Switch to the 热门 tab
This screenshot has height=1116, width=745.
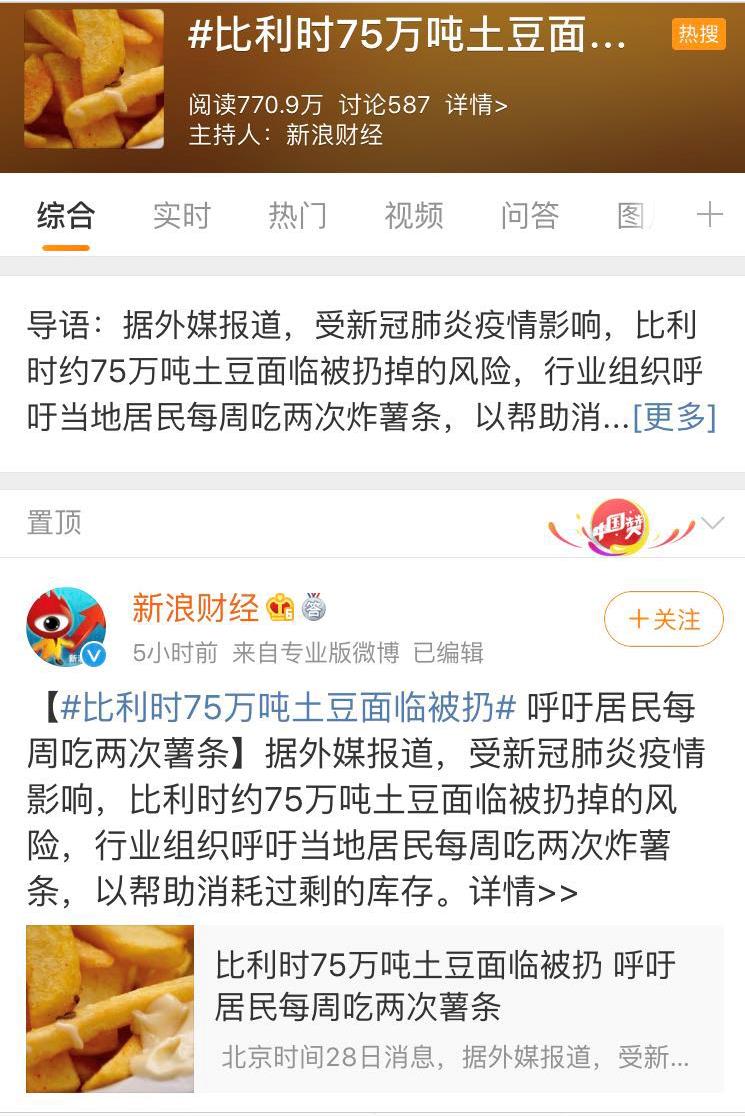tap(297, 215)
